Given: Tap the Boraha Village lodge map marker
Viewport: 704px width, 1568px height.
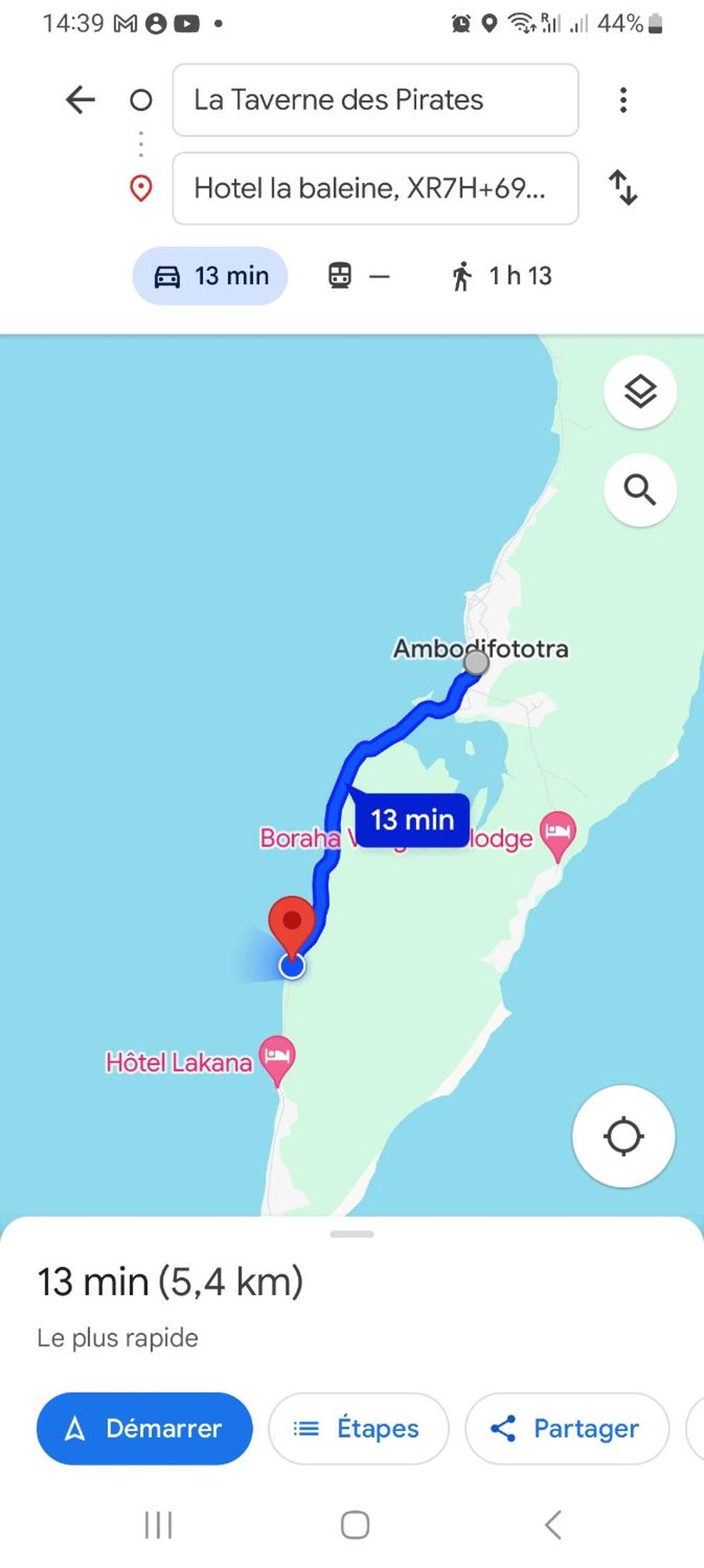Looking at the screenshot, I should click(x=557, y=833).
